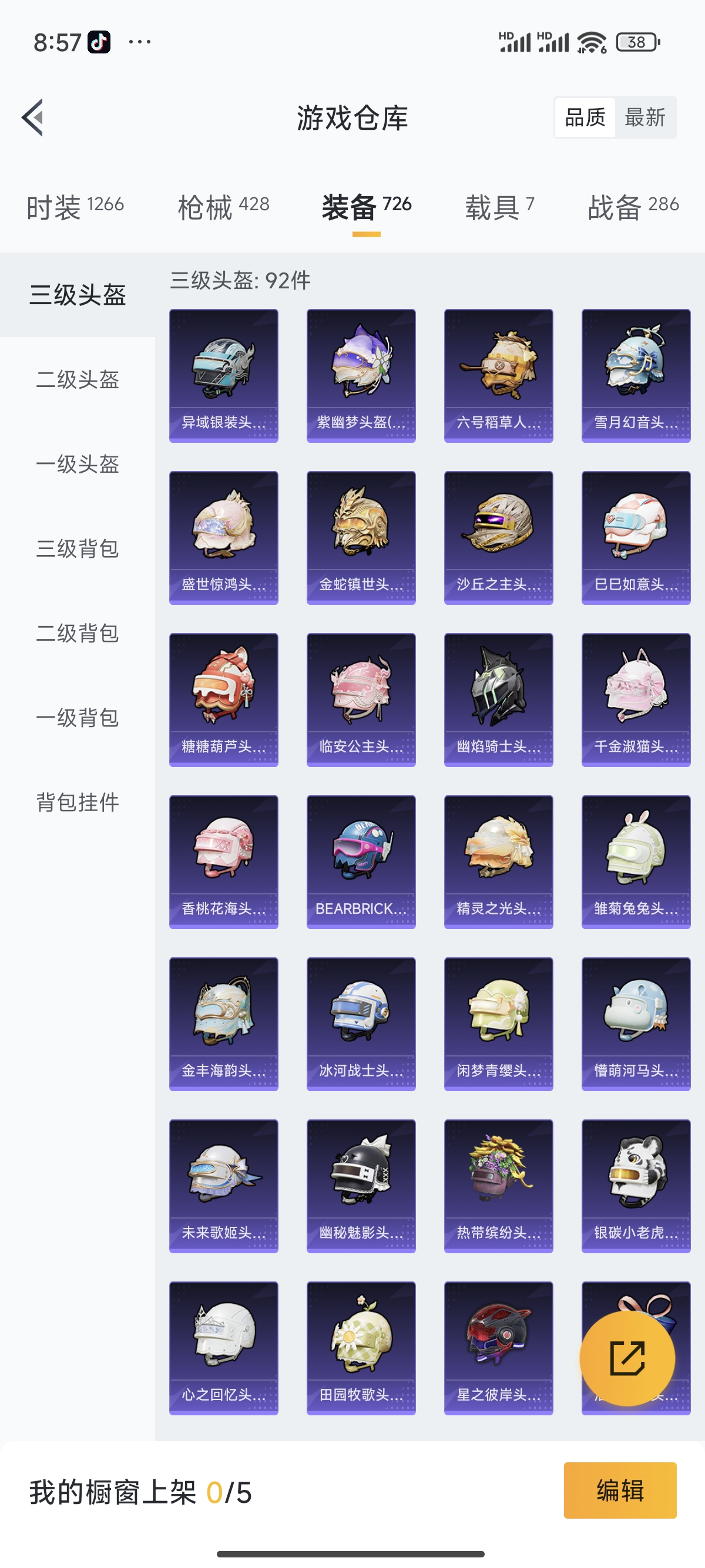The width and height of the screenshot is (705, 1568).
Task: Select 二级背包 category
Action: point(78,633)
